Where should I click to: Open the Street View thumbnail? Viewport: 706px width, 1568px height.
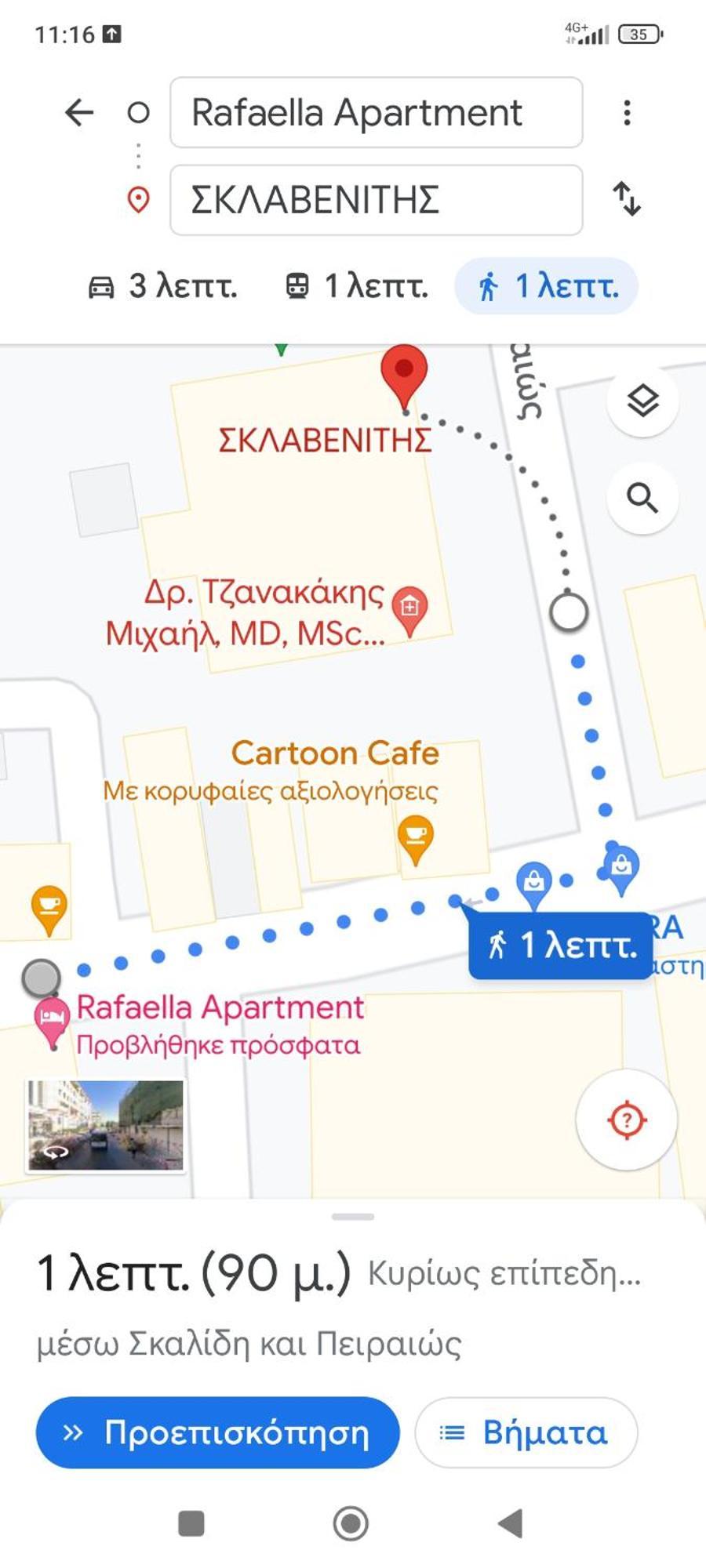click(106, 1125)
